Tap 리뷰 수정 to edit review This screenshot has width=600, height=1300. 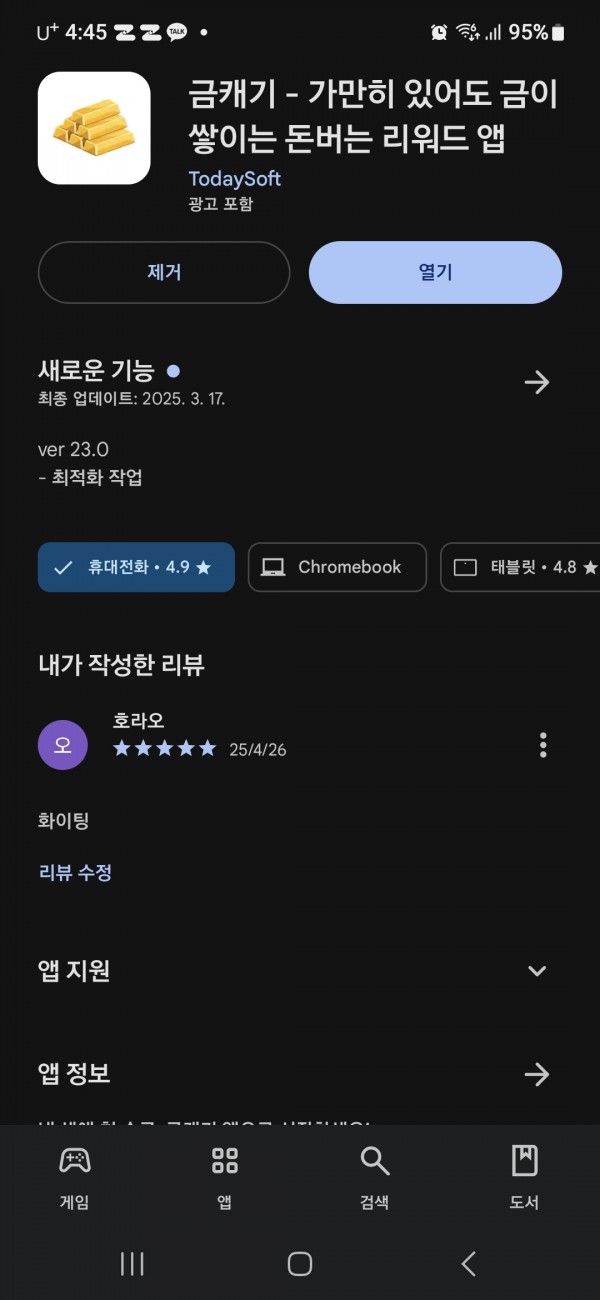point(75,873)
